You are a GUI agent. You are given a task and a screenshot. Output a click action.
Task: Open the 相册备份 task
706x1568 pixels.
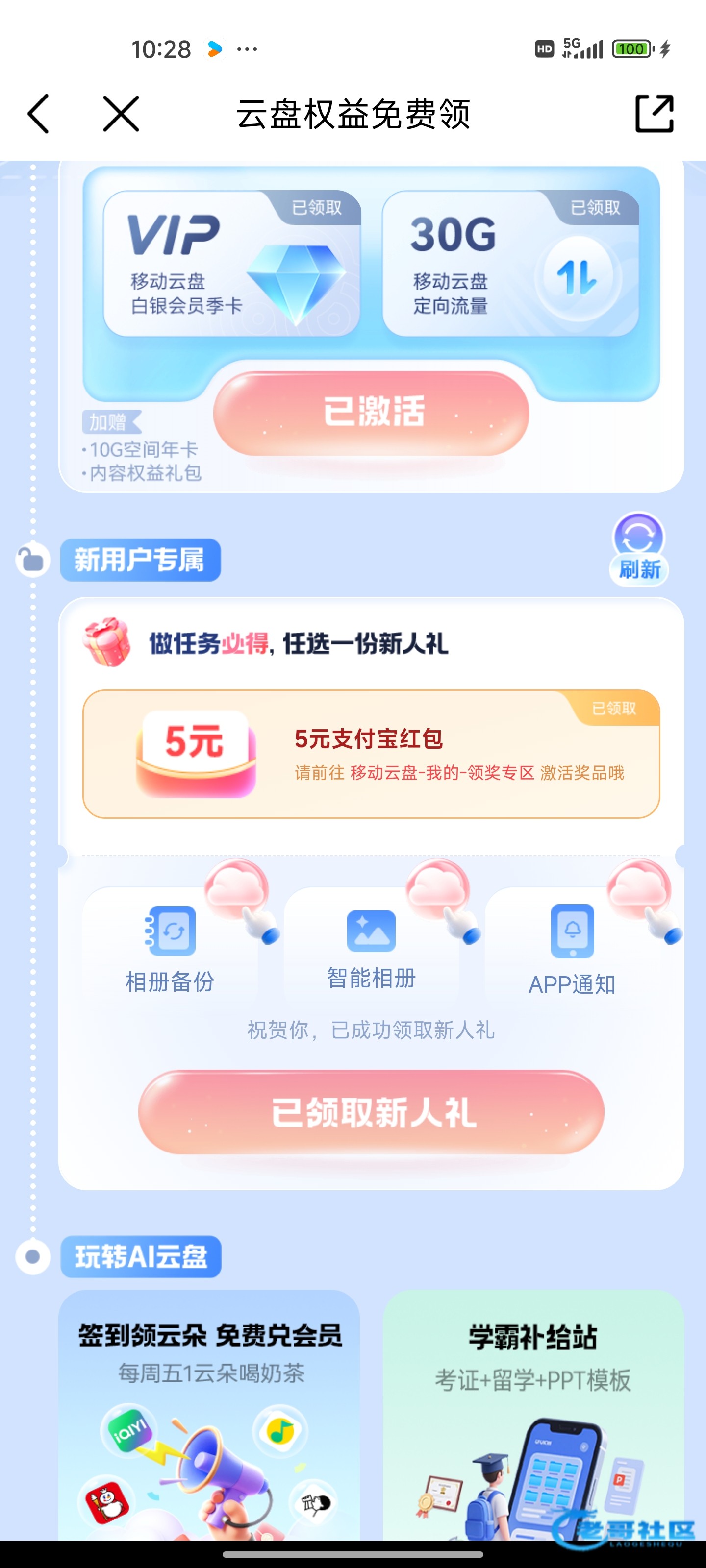click(170, 943)
